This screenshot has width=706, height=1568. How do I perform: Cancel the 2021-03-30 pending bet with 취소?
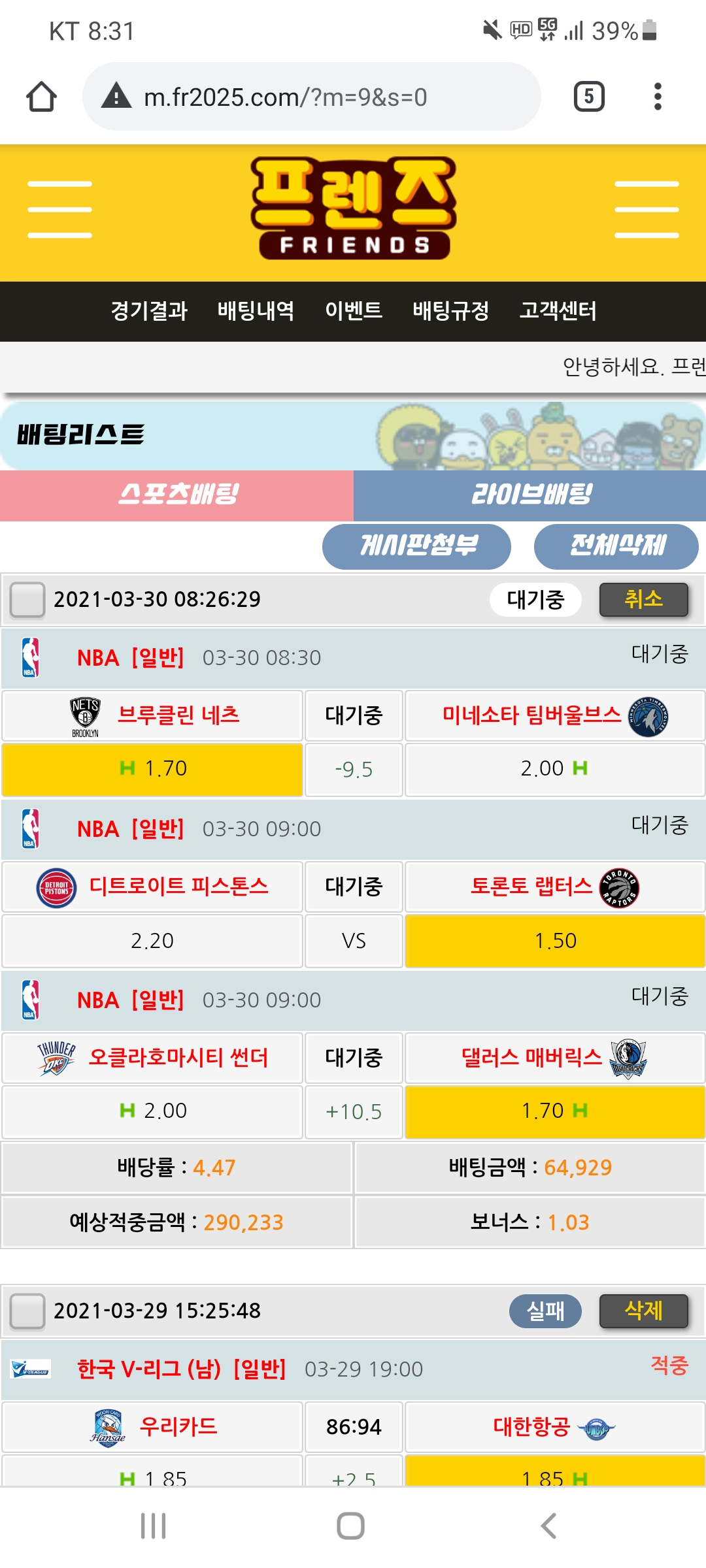643,599
